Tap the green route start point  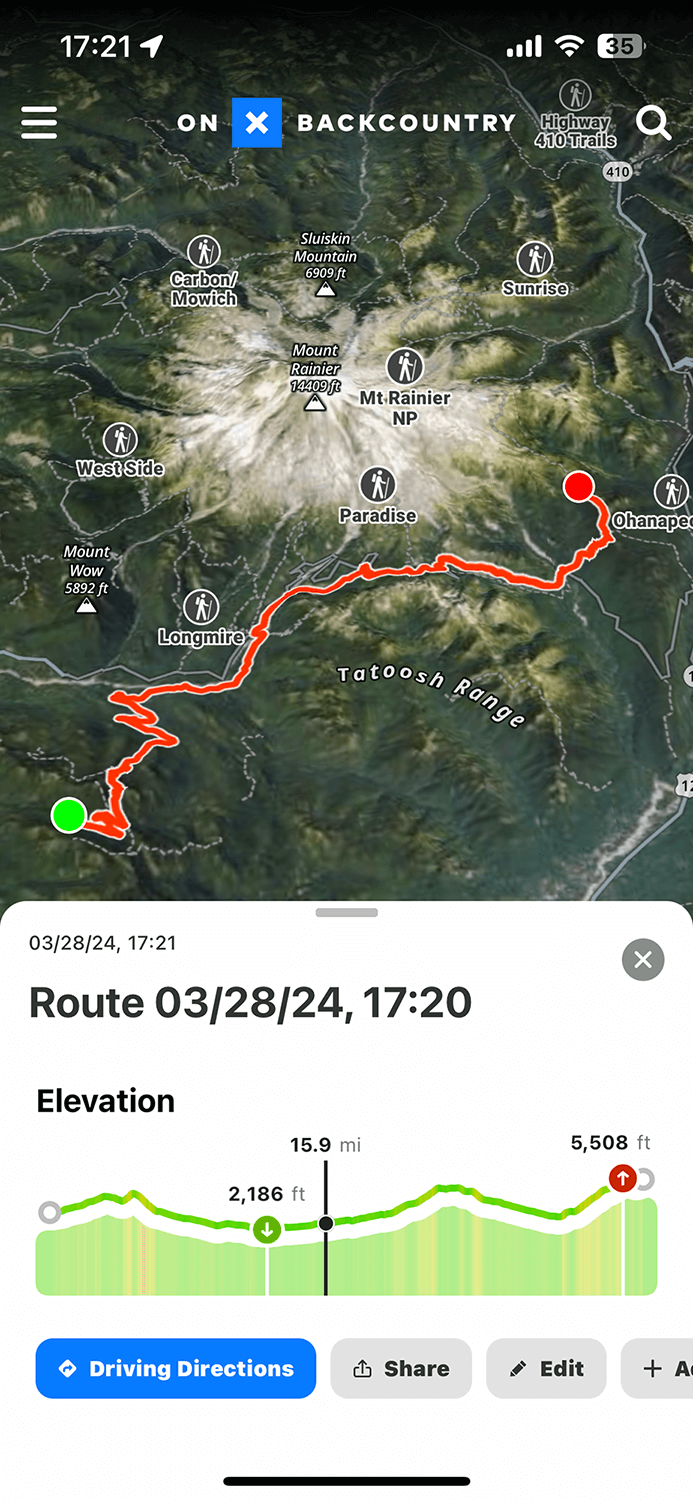coord(69,815)
